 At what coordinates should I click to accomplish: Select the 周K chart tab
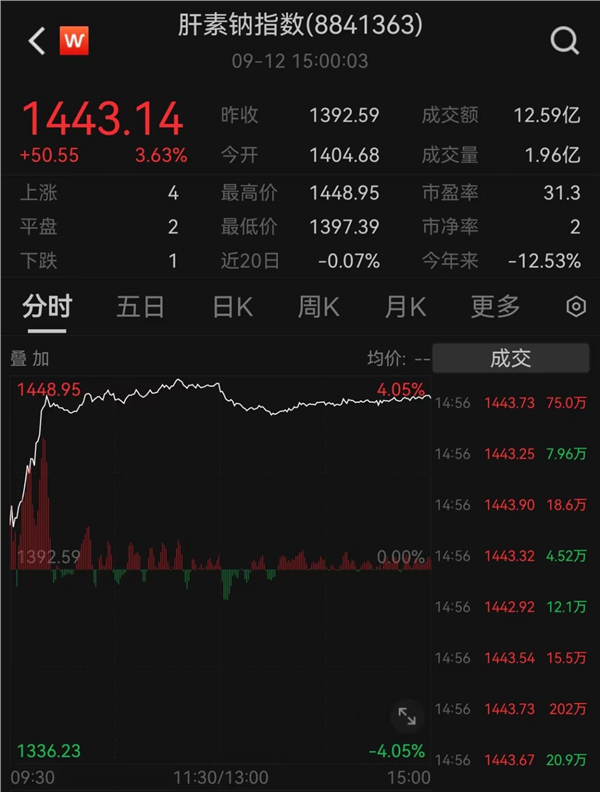pos(318,306)
